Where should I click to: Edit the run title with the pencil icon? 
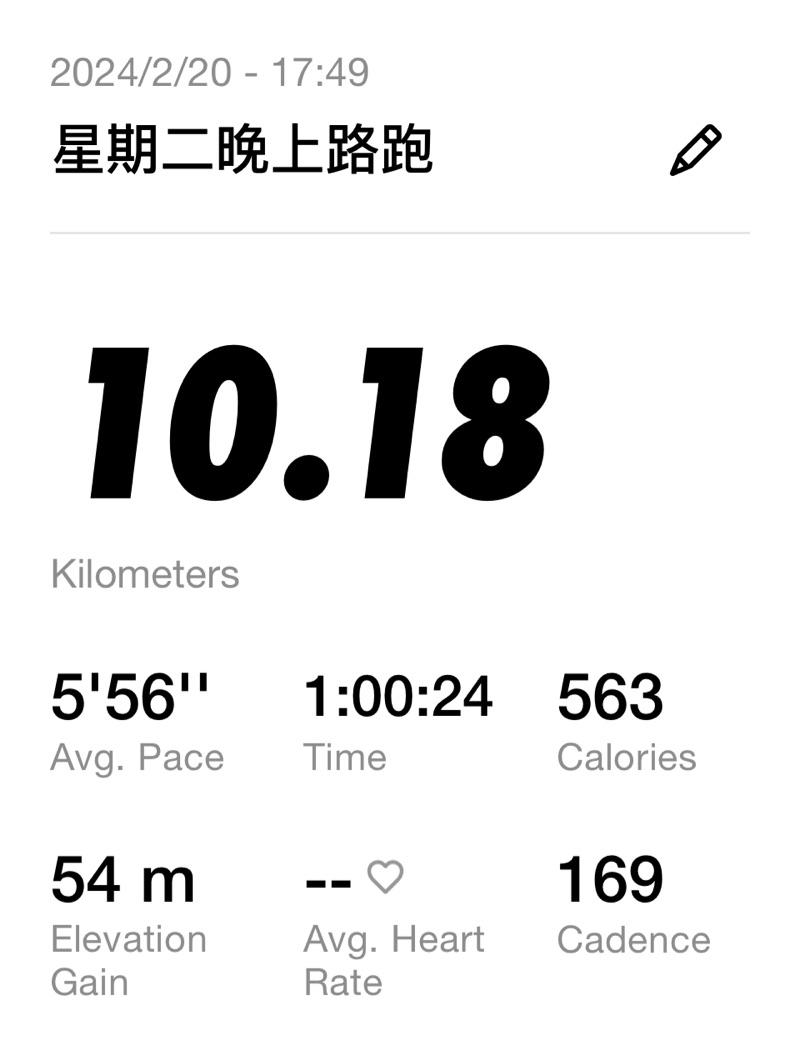pyautogui.click(x=695, y=151)
